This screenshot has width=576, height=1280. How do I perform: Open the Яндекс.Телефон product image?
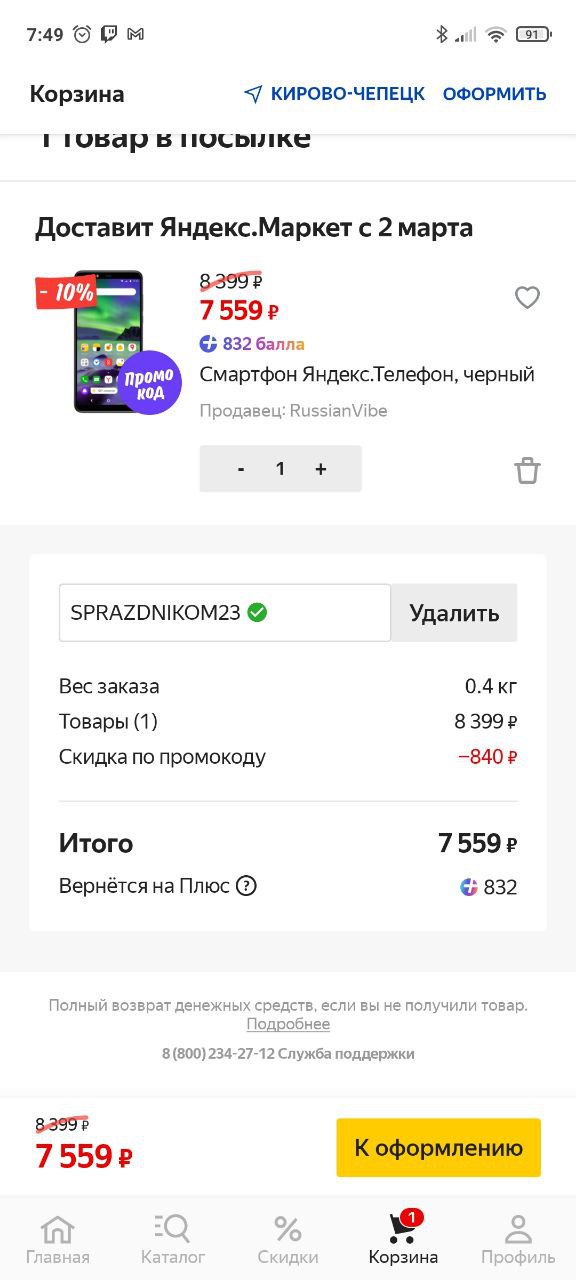pos(109,341)
